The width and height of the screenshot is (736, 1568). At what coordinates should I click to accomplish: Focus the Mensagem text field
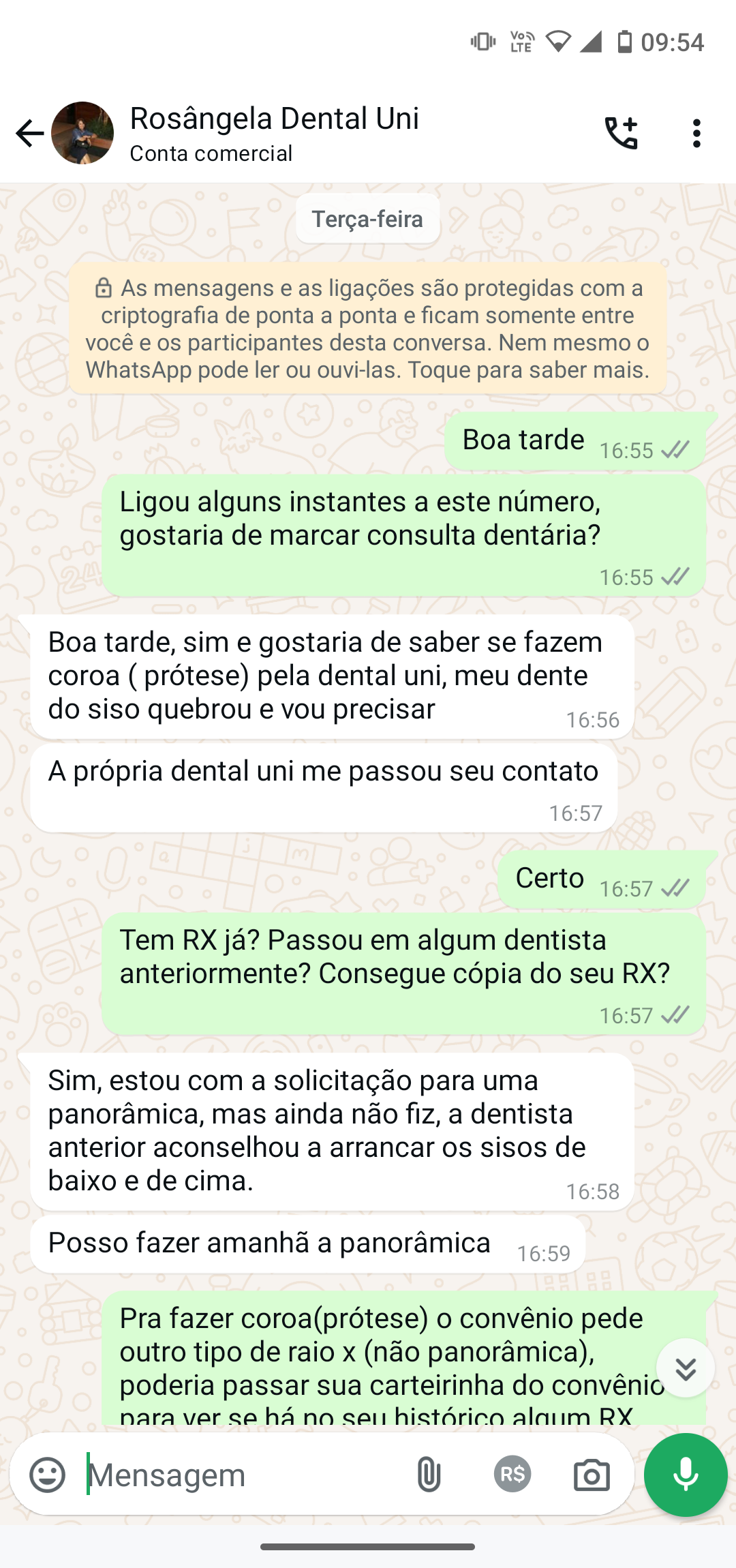pos(239,1475)
